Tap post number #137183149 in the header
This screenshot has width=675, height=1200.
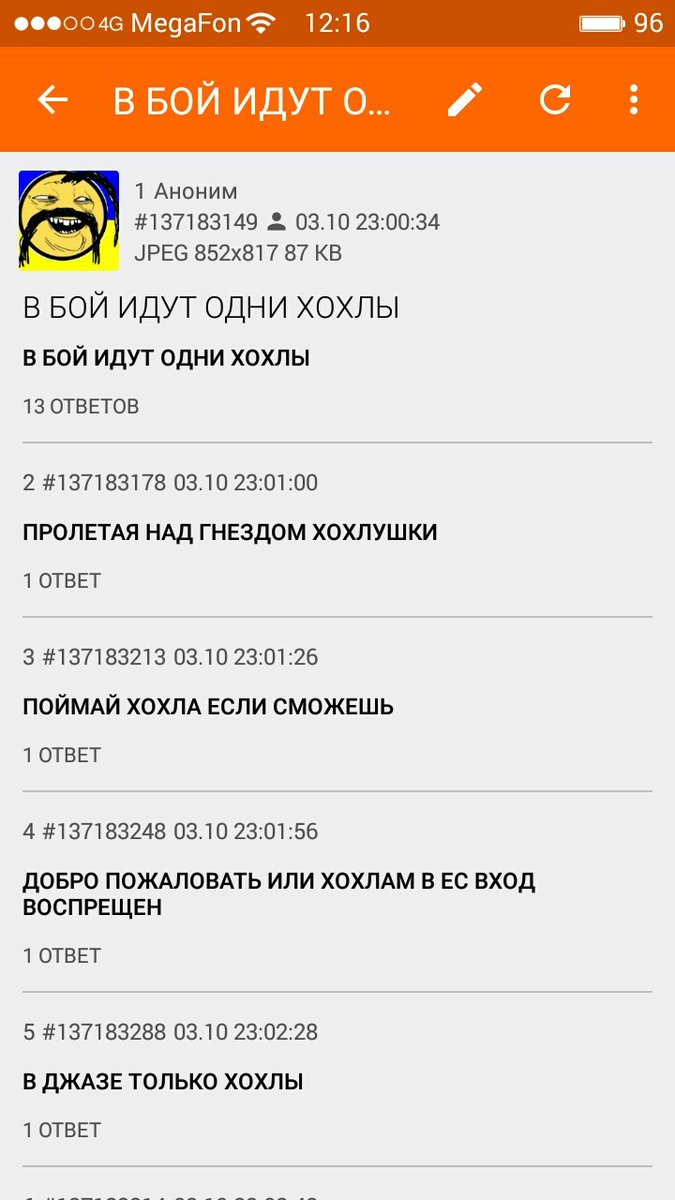(x=196, y=222)
